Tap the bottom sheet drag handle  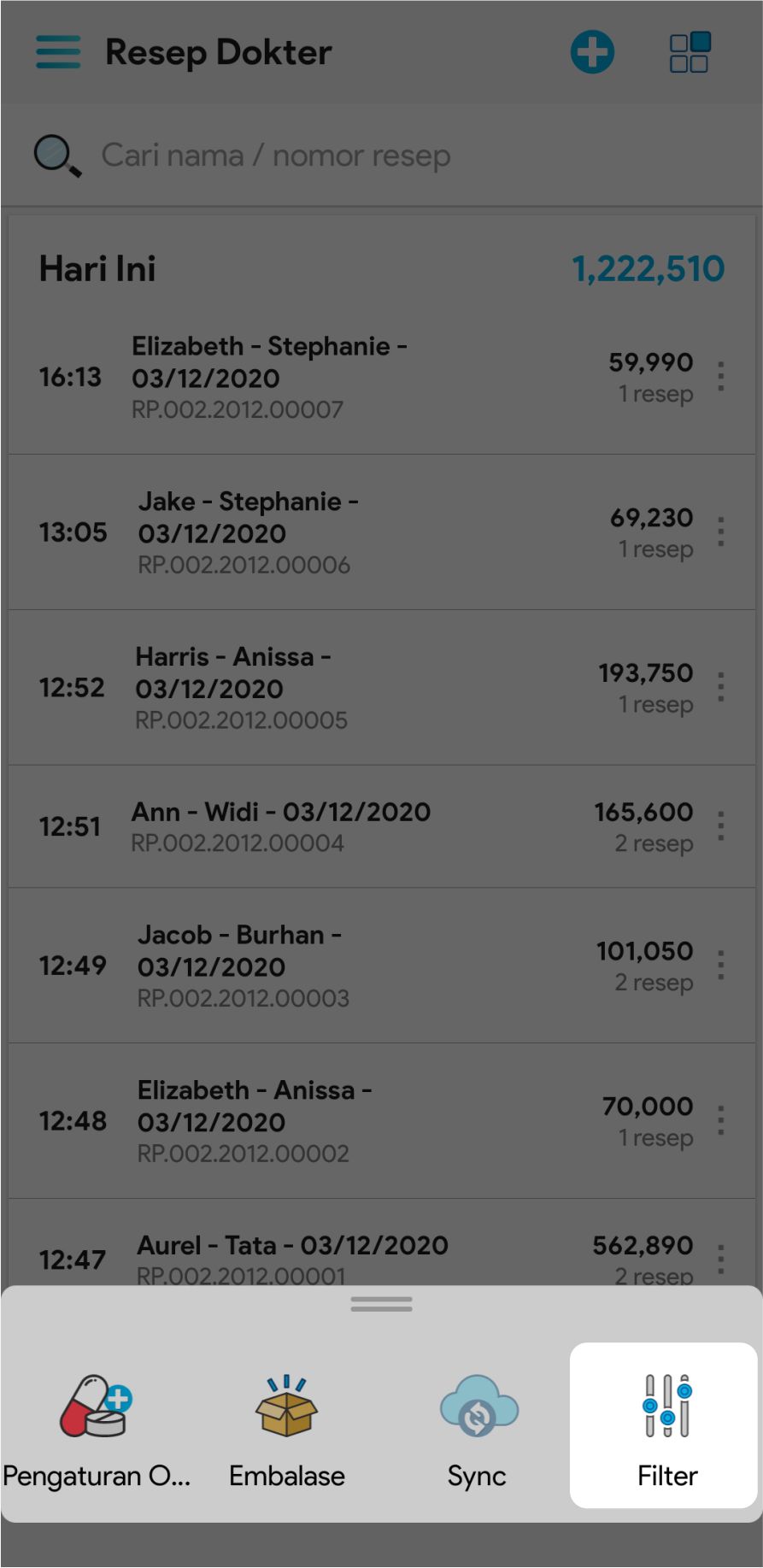tap(381, 1304)
